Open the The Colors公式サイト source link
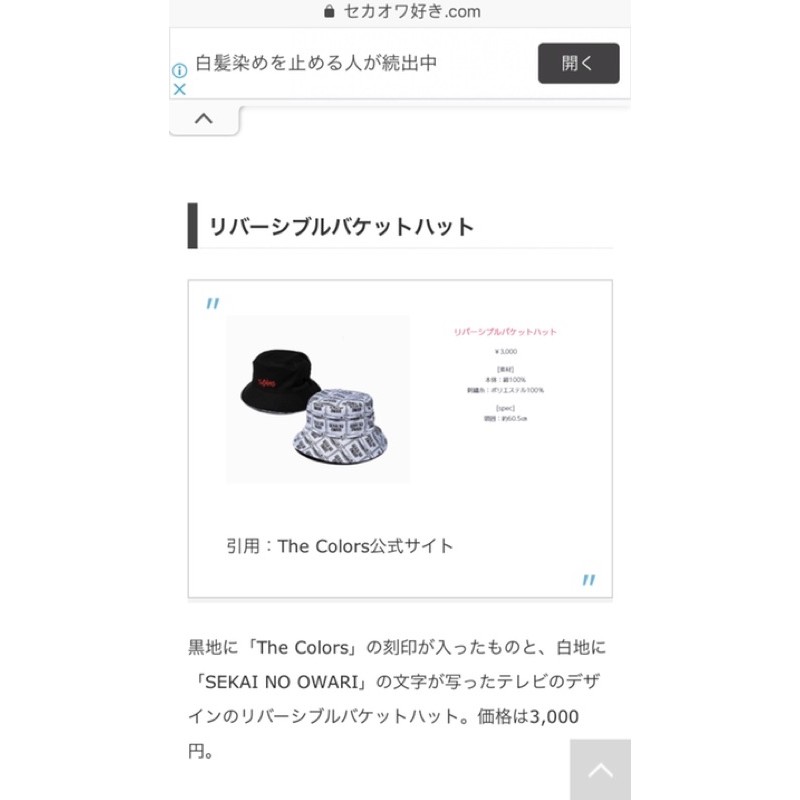Image resolution: width=800 pixels, height=800 pixels. point(365,546)
